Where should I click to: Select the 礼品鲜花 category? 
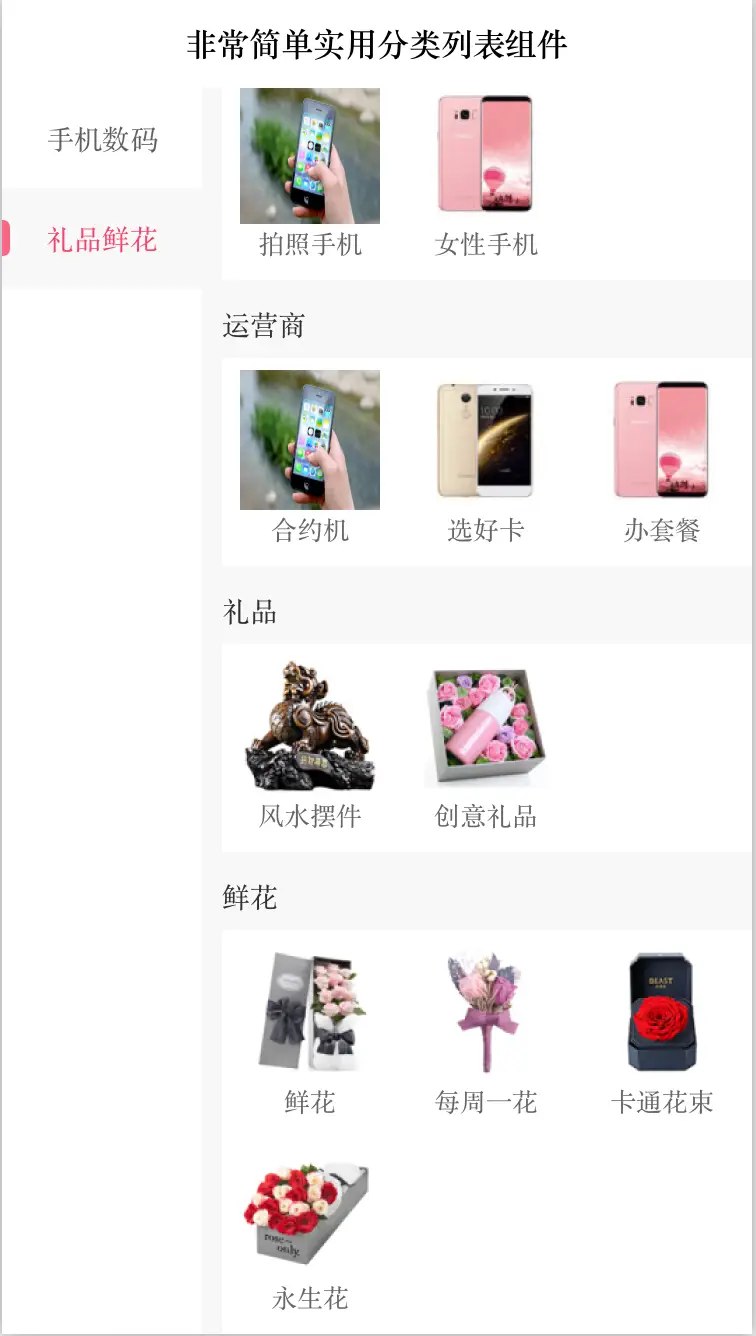[x=102, y=240]
